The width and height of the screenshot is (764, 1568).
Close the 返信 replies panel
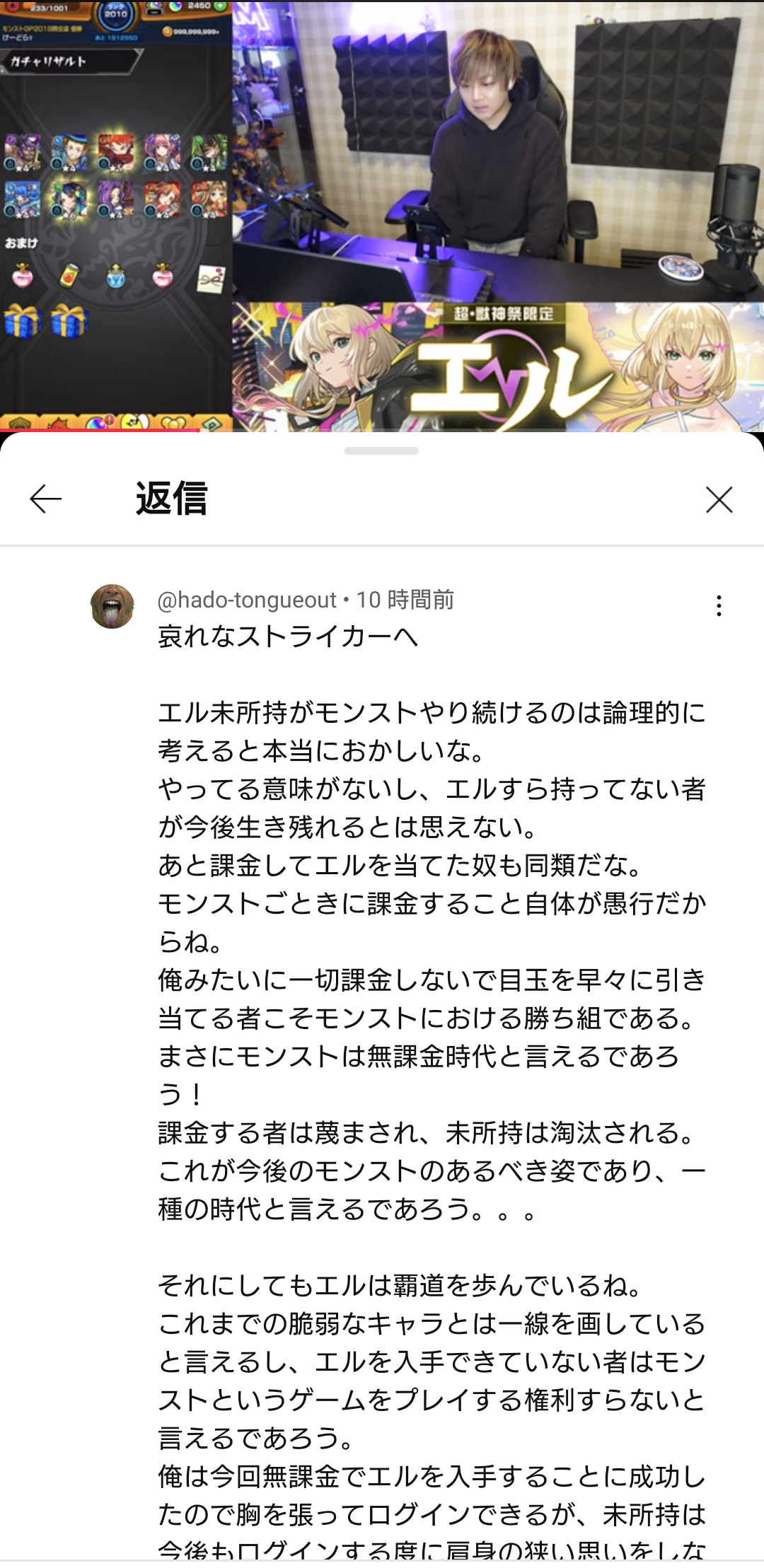coord(719,499)
